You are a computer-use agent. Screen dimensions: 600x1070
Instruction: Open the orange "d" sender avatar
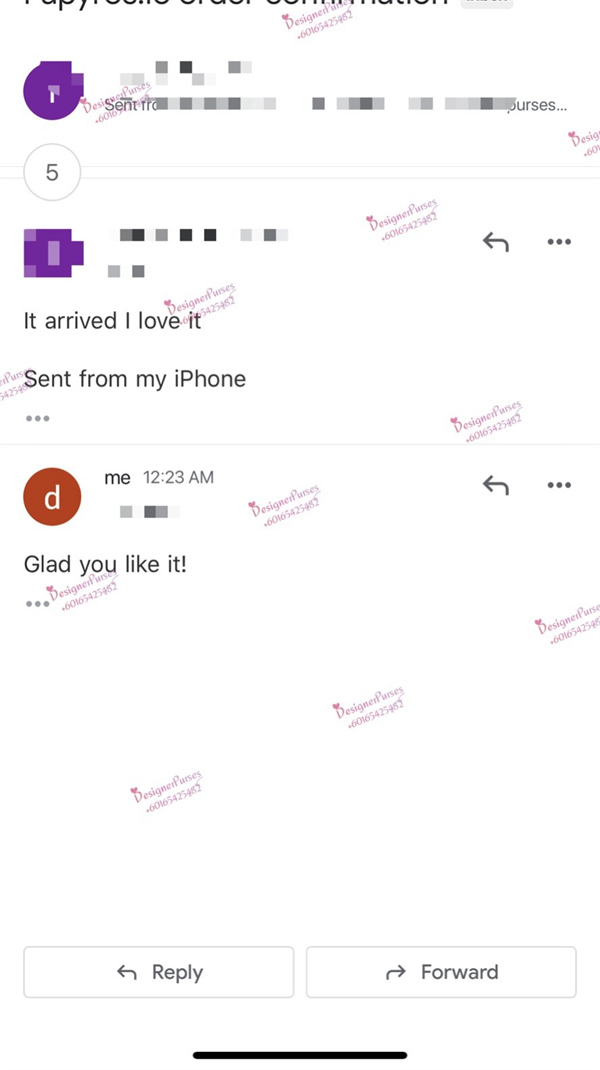click(x=52, y=496)
